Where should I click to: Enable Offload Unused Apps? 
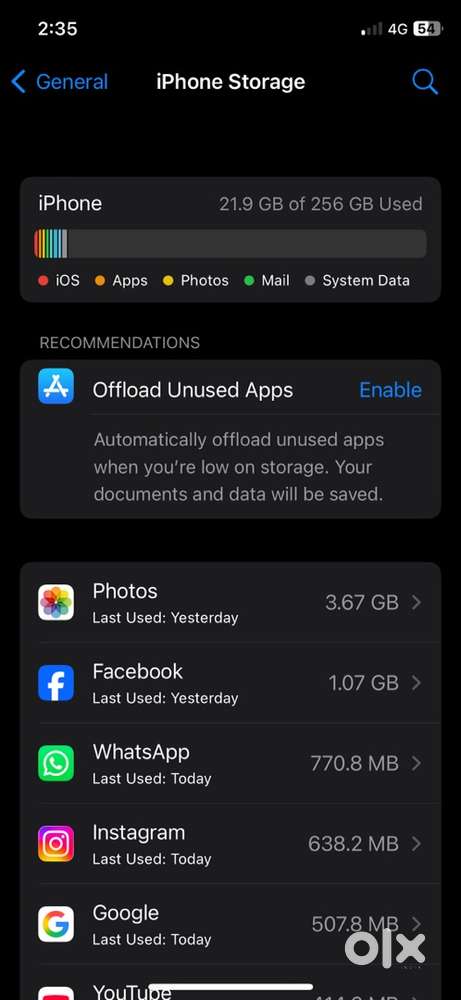coord(390,390)
